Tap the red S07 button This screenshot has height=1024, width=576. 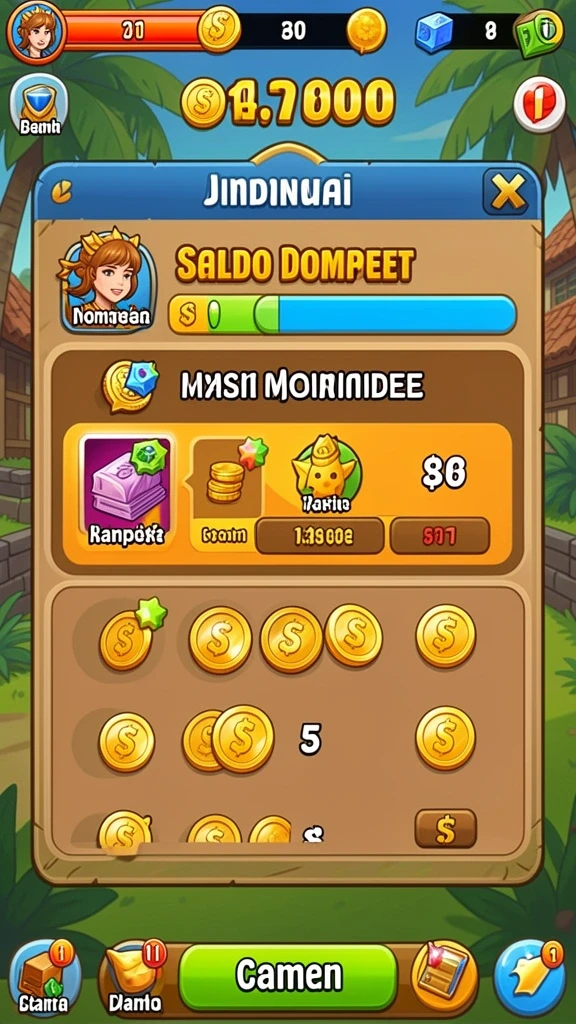click(x=440, y=536)
